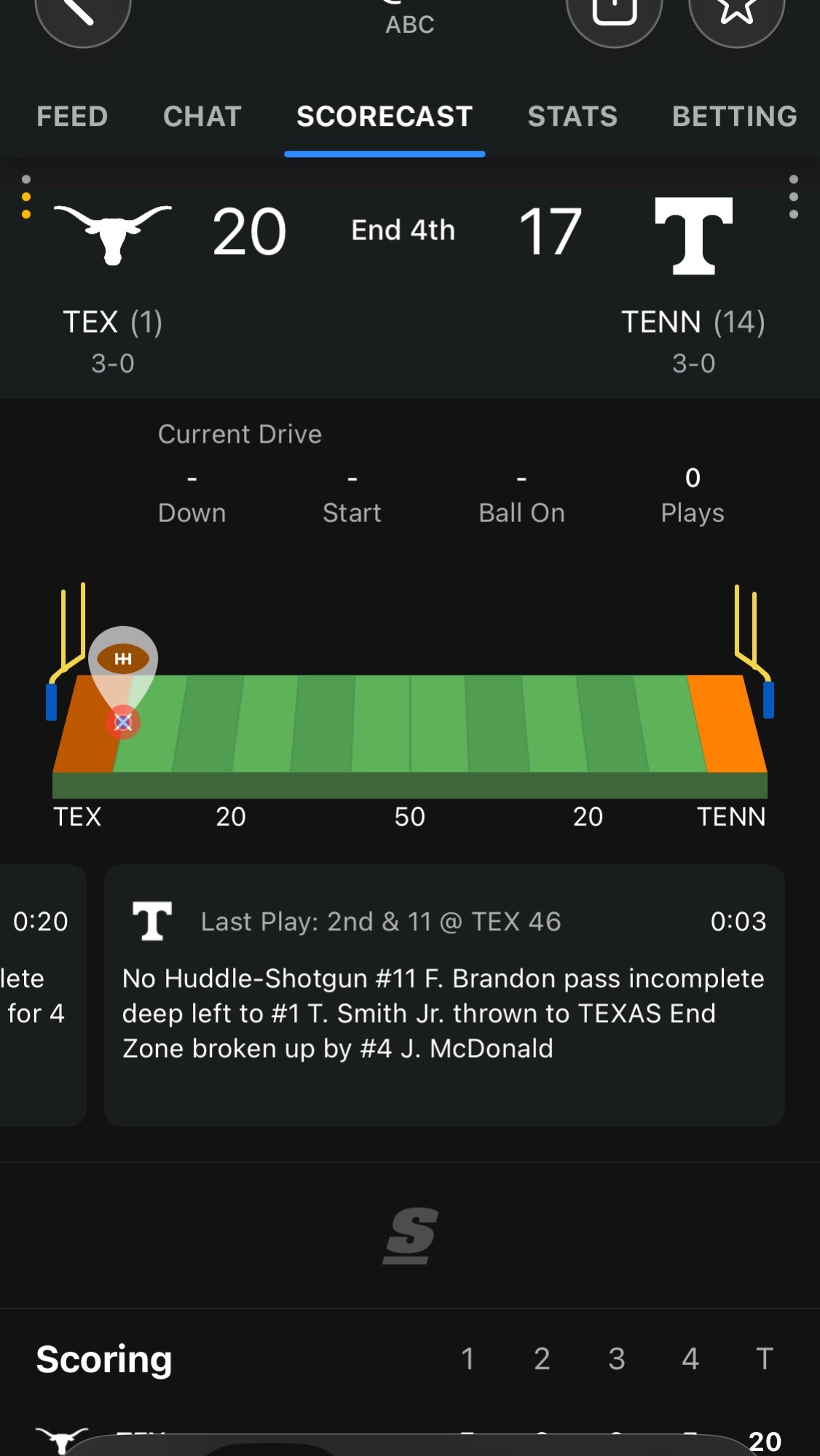View the previous play card at 0:20
The image size is (820, 1456).
tap(43, 995)
